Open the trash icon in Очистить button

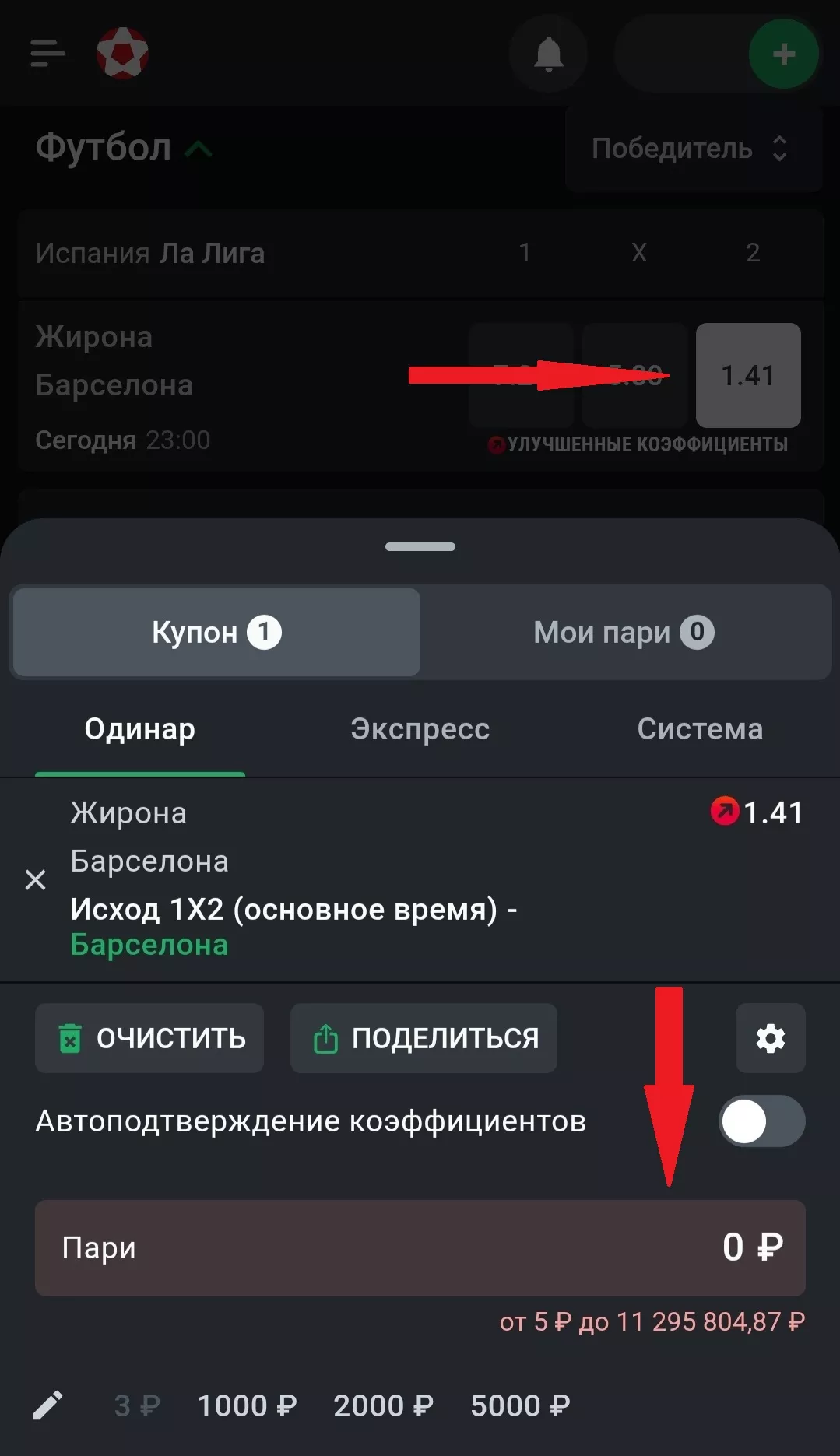[70, 1038]
